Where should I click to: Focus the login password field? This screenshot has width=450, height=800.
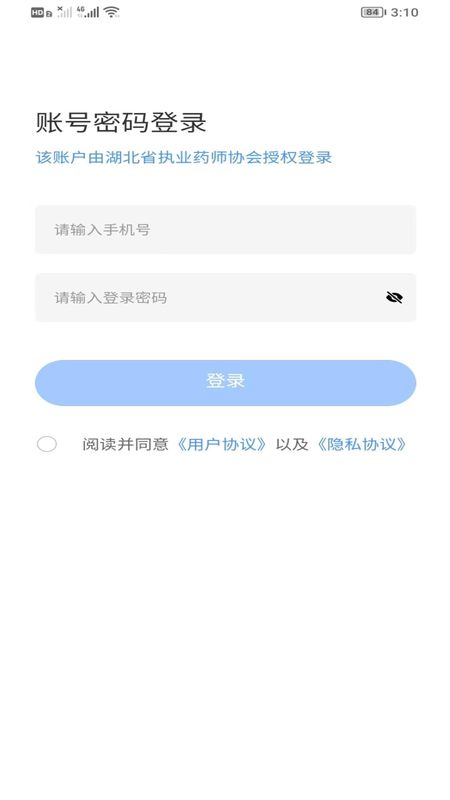(x=225, y=297)
